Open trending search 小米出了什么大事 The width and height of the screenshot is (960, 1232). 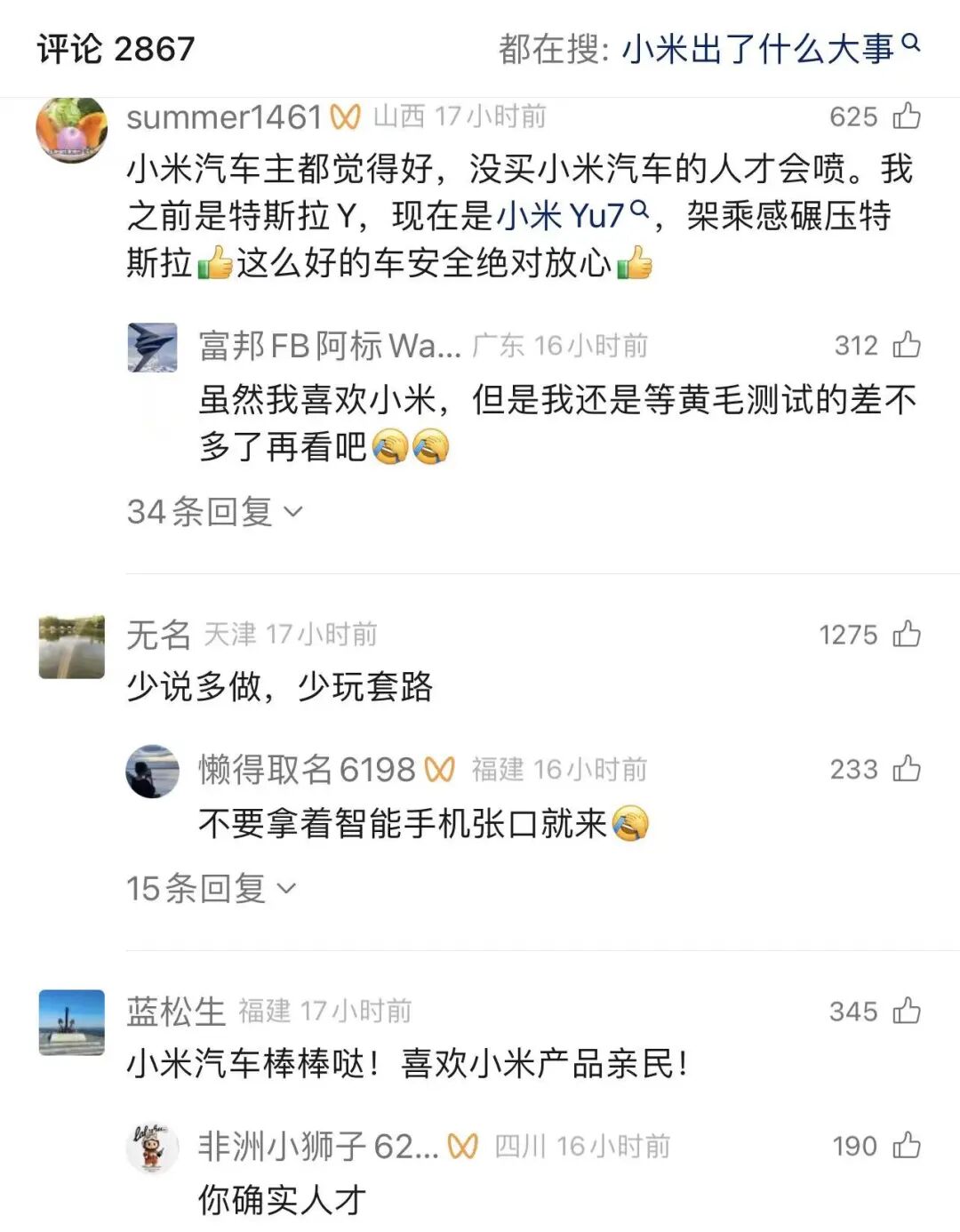(770, 49)
